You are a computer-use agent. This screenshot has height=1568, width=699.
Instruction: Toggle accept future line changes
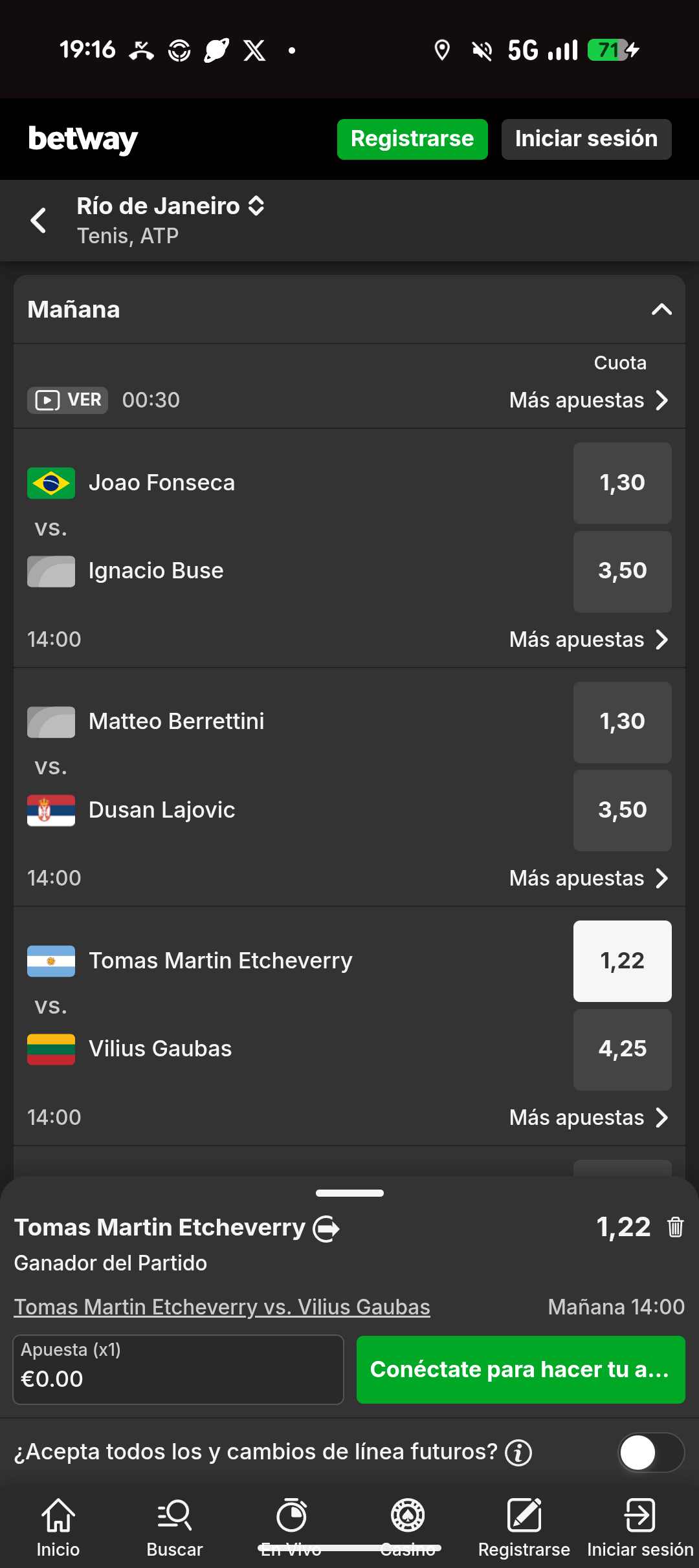point(650,1452)
